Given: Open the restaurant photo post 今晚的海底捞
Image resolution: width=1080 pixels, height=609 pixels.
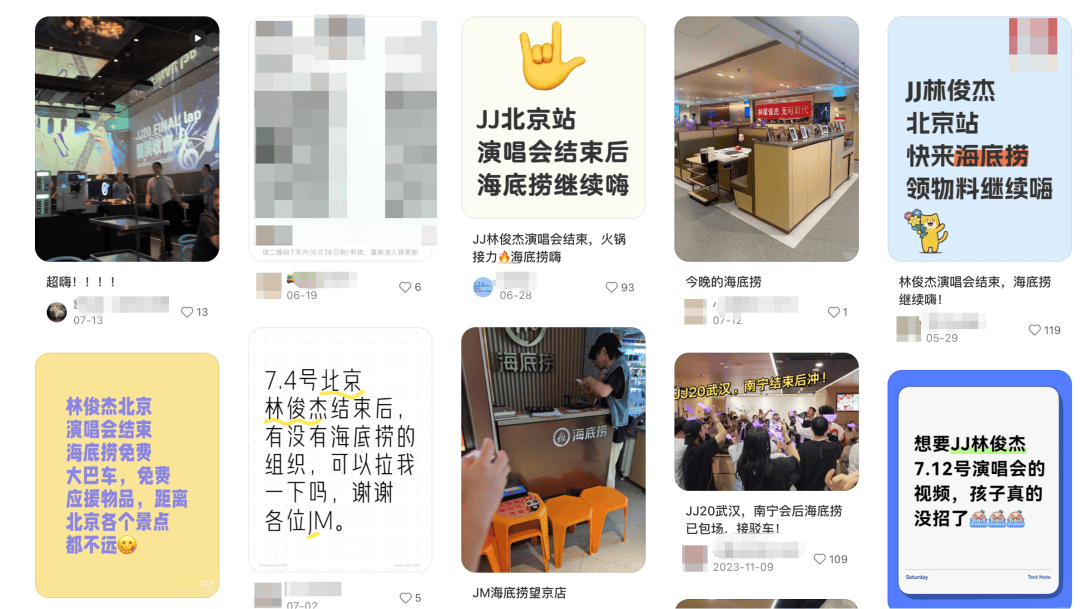Looking at the screenshot, I should pos(766,139).
